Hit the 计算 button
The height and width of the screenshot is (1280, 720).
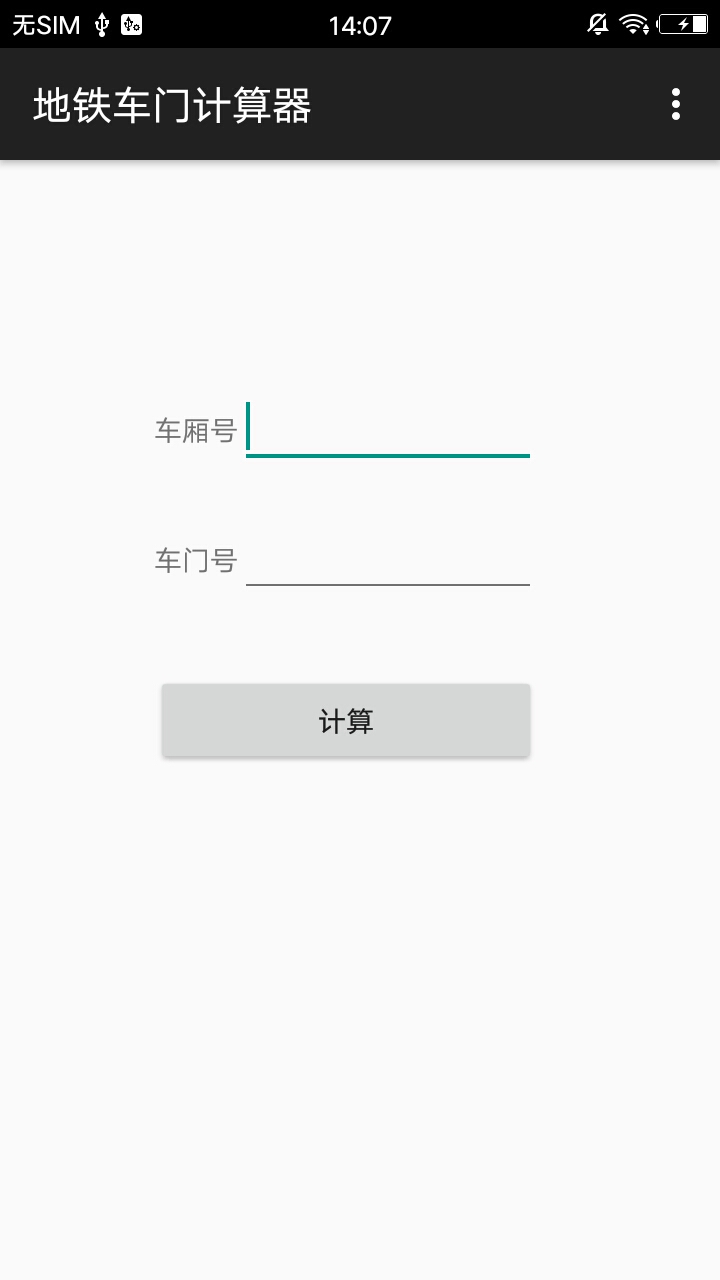click(346, 720)
